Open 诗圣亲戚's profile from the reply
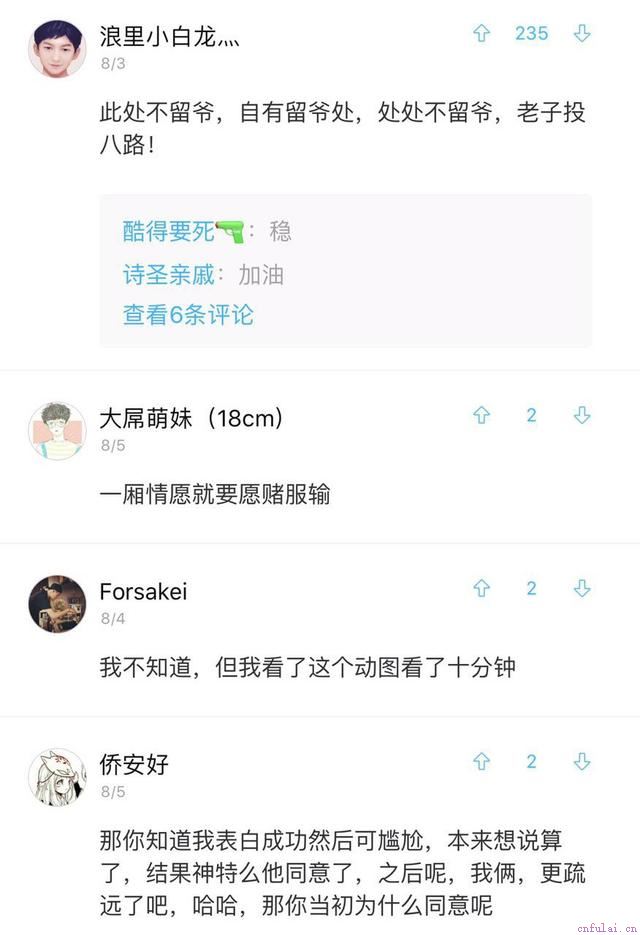 [x=168, y=275]
